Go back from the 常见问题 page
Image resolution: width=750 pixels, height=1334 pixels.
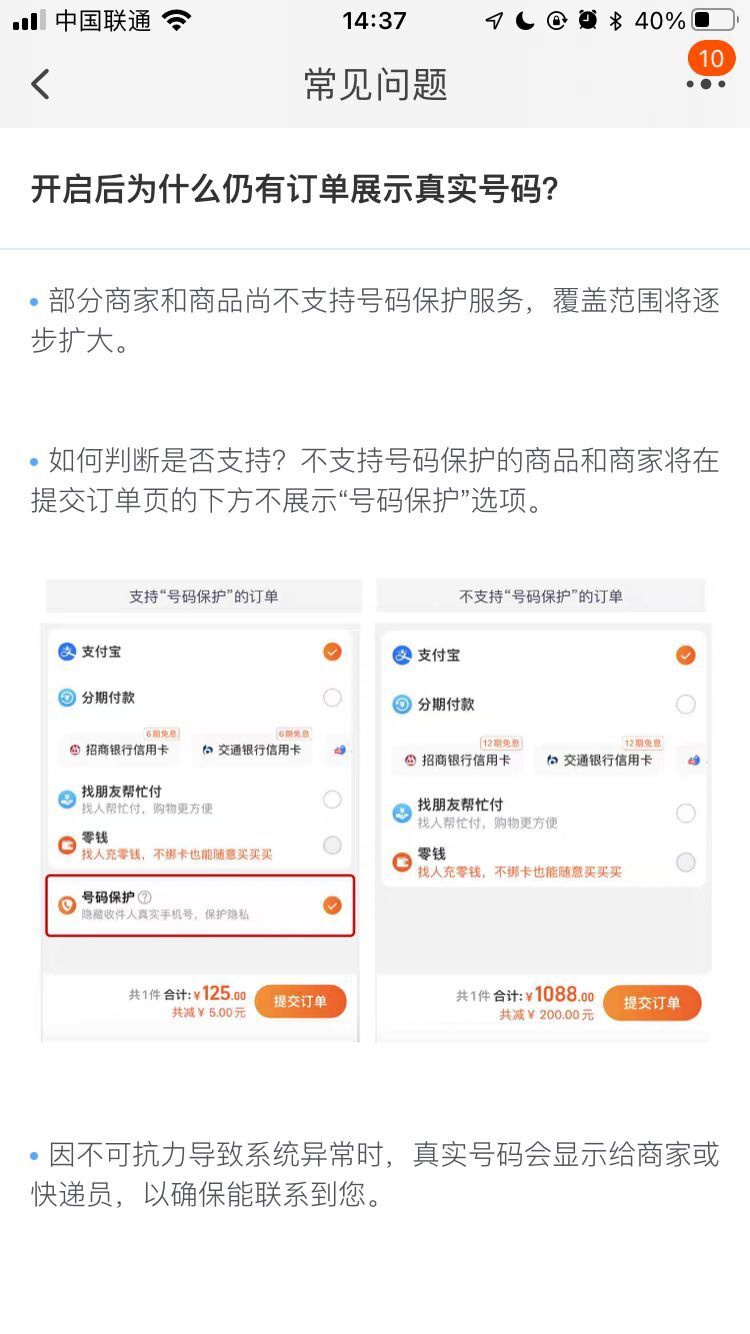41,84
